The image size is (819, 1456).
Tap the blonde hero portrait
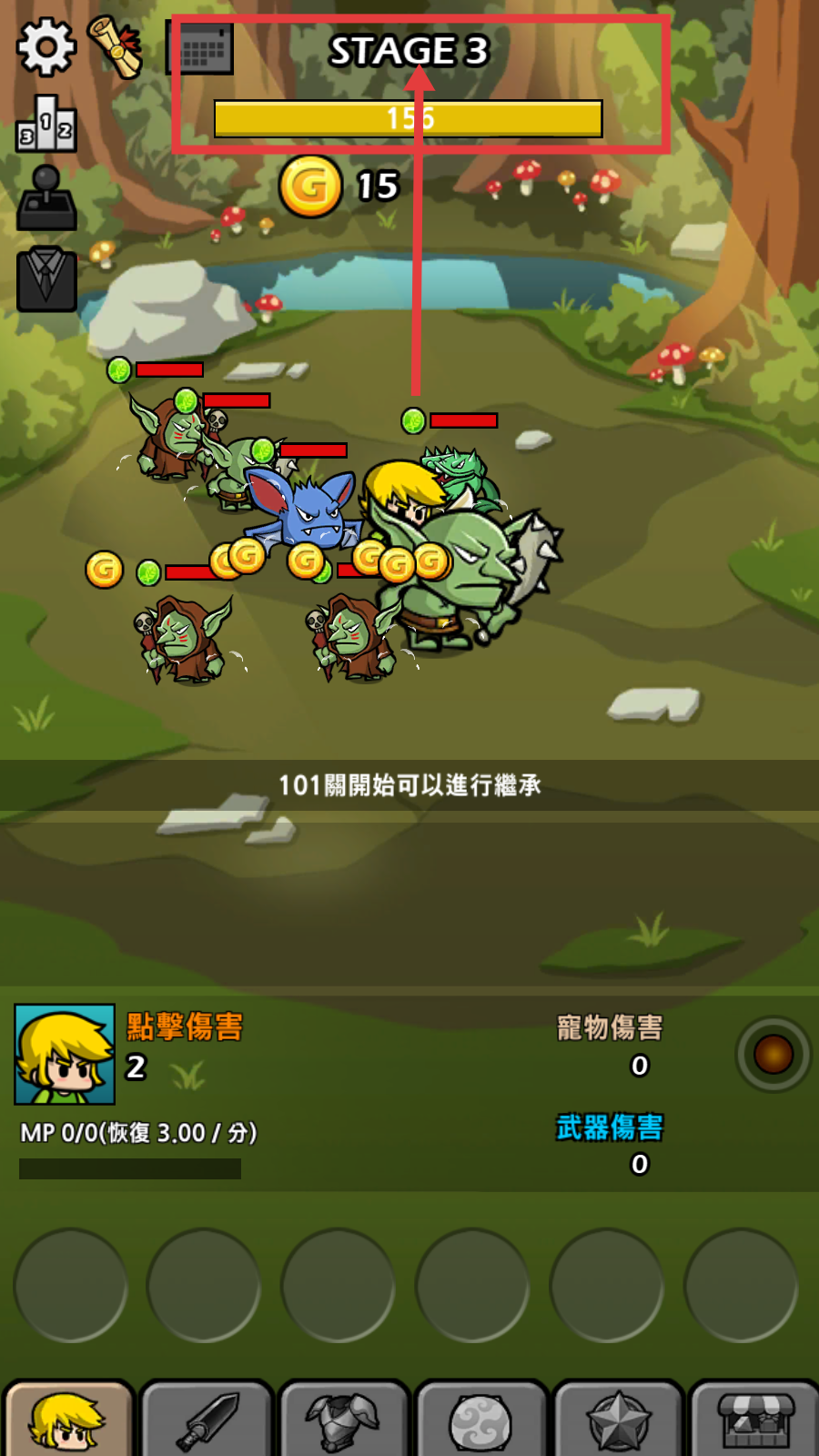(65, 1054)
